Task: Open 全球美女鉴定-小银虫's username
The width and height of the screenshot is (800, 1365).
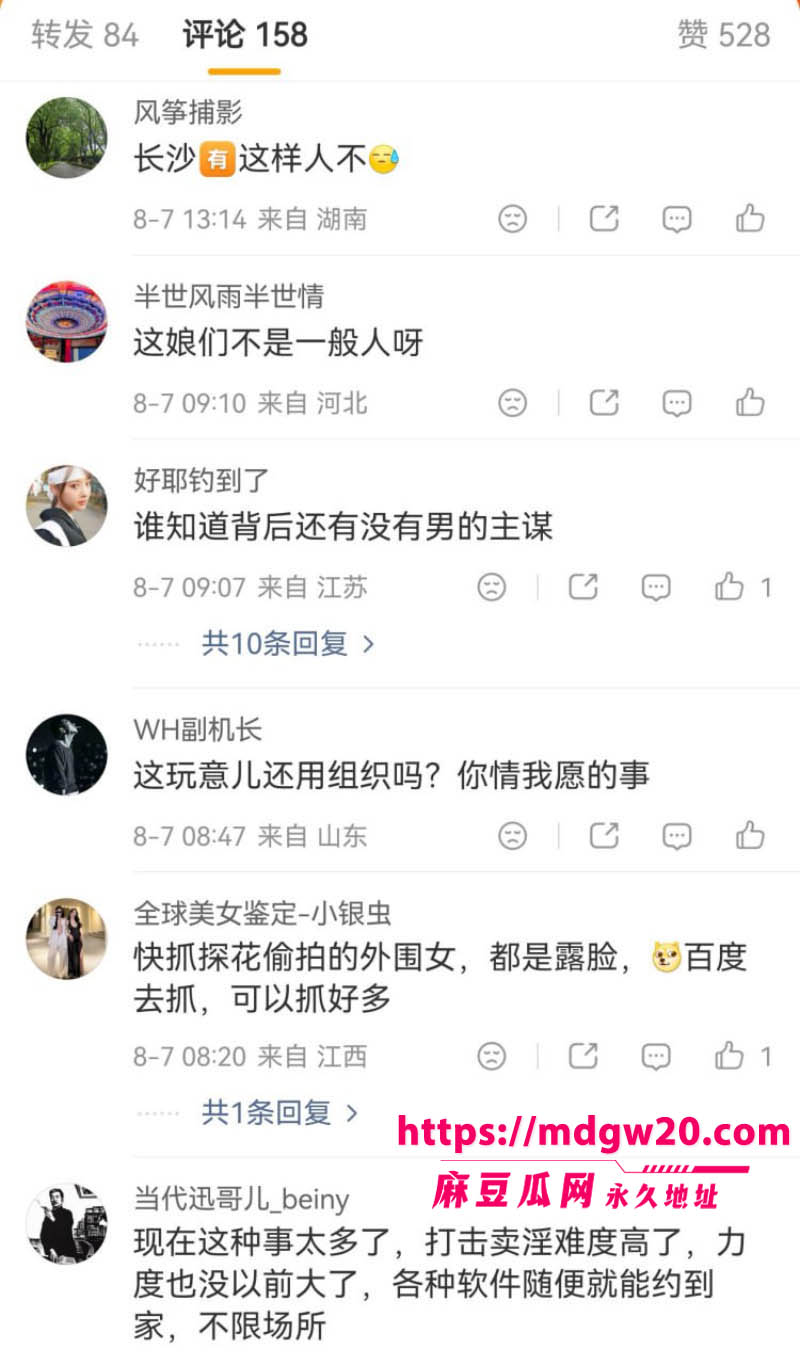Action: 262,912
